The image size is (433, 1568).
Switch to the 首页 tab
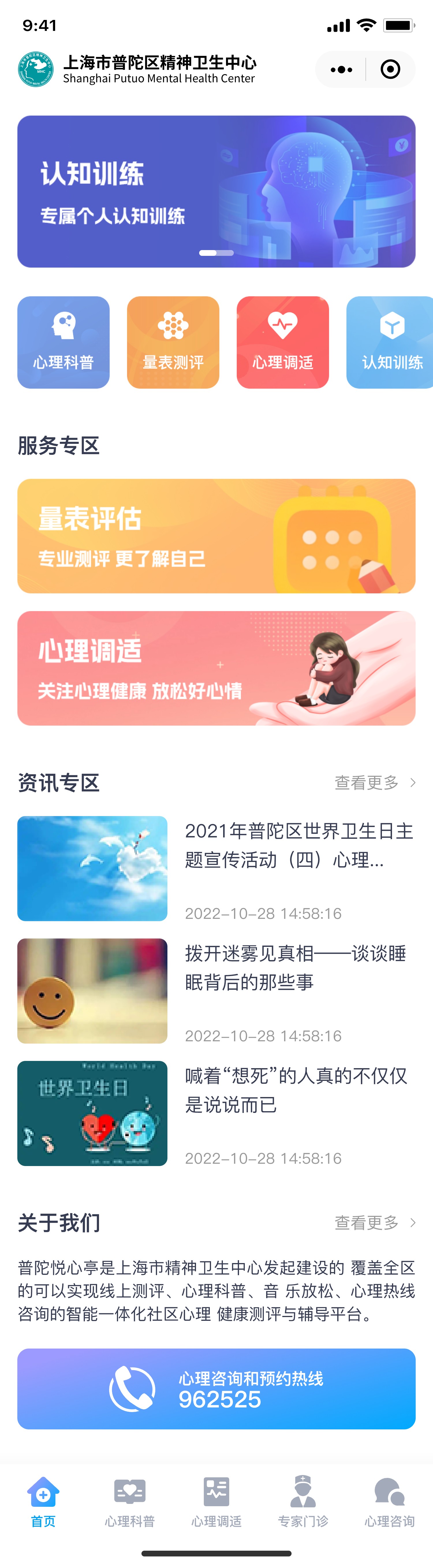[x=43, y=1501]
